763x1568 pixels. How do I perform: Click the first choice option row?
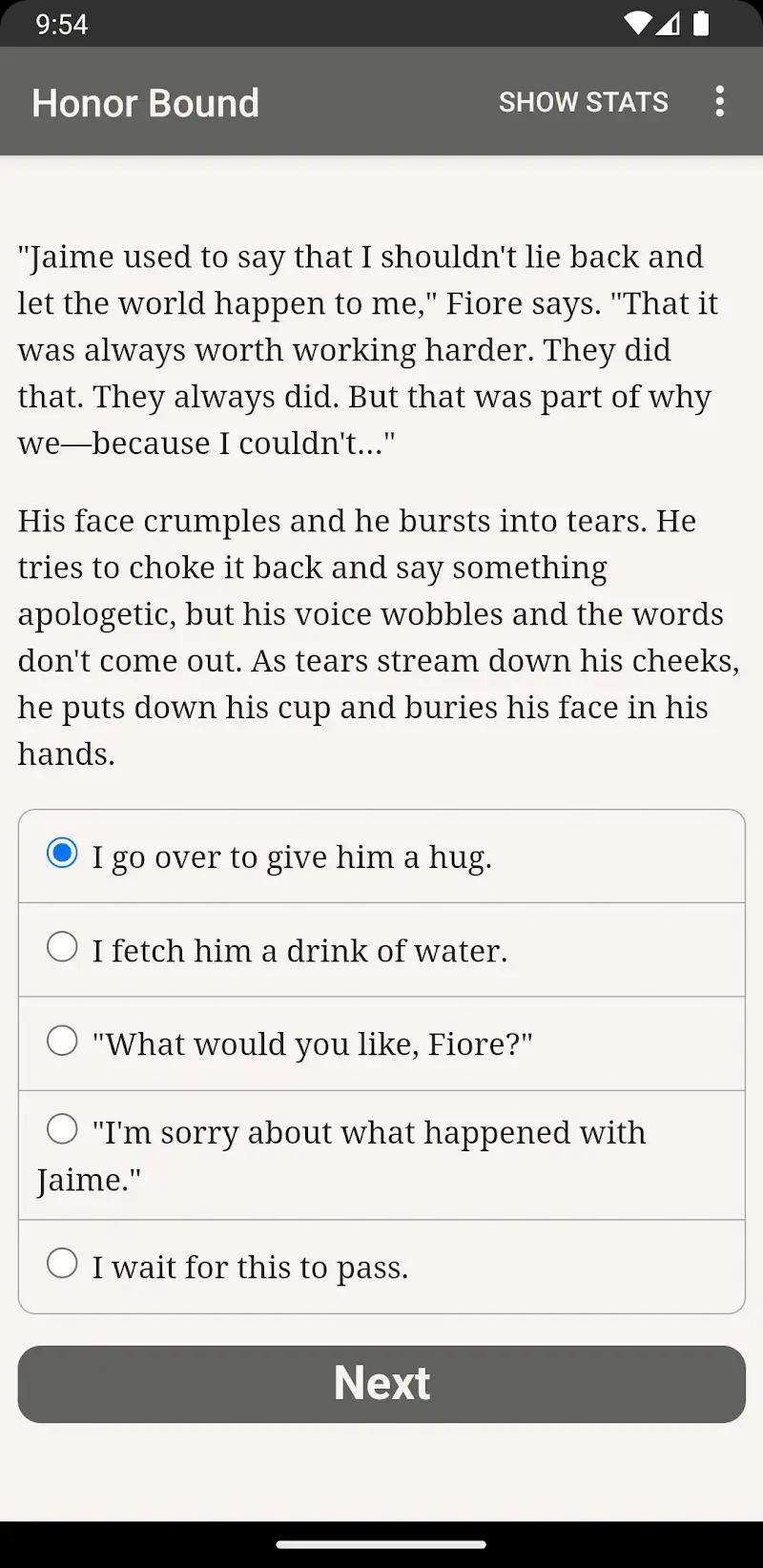pyautogui.click(x=381, y=855)
